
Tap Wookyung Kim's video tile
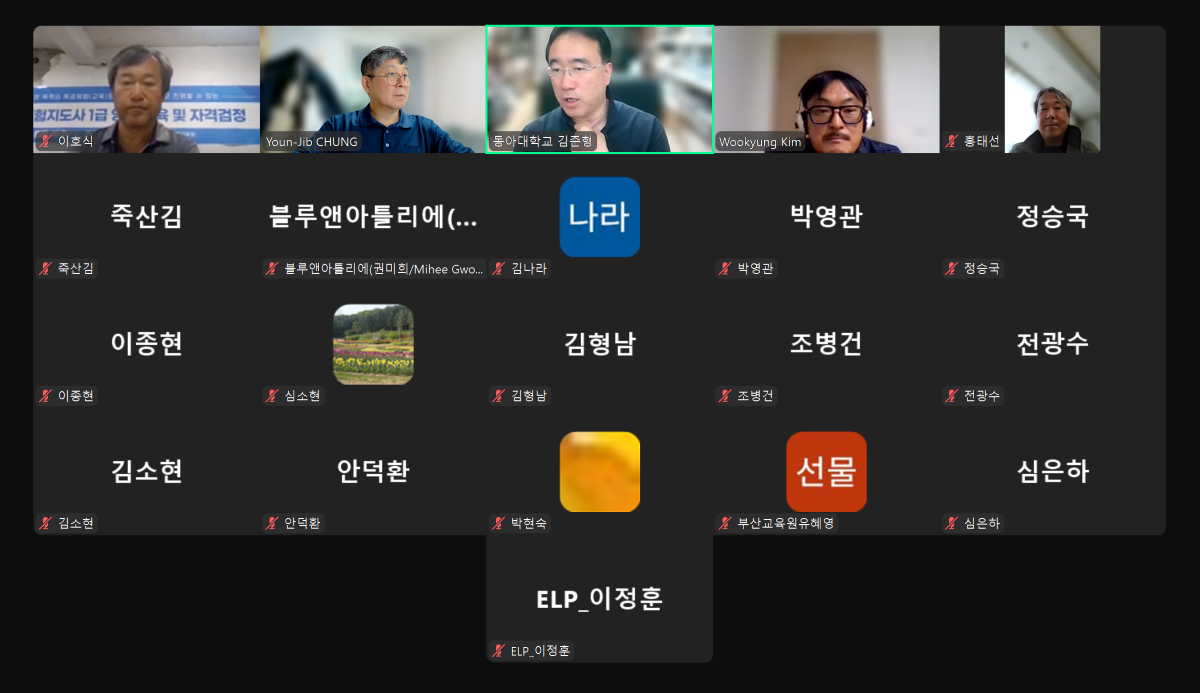(826, 89)
